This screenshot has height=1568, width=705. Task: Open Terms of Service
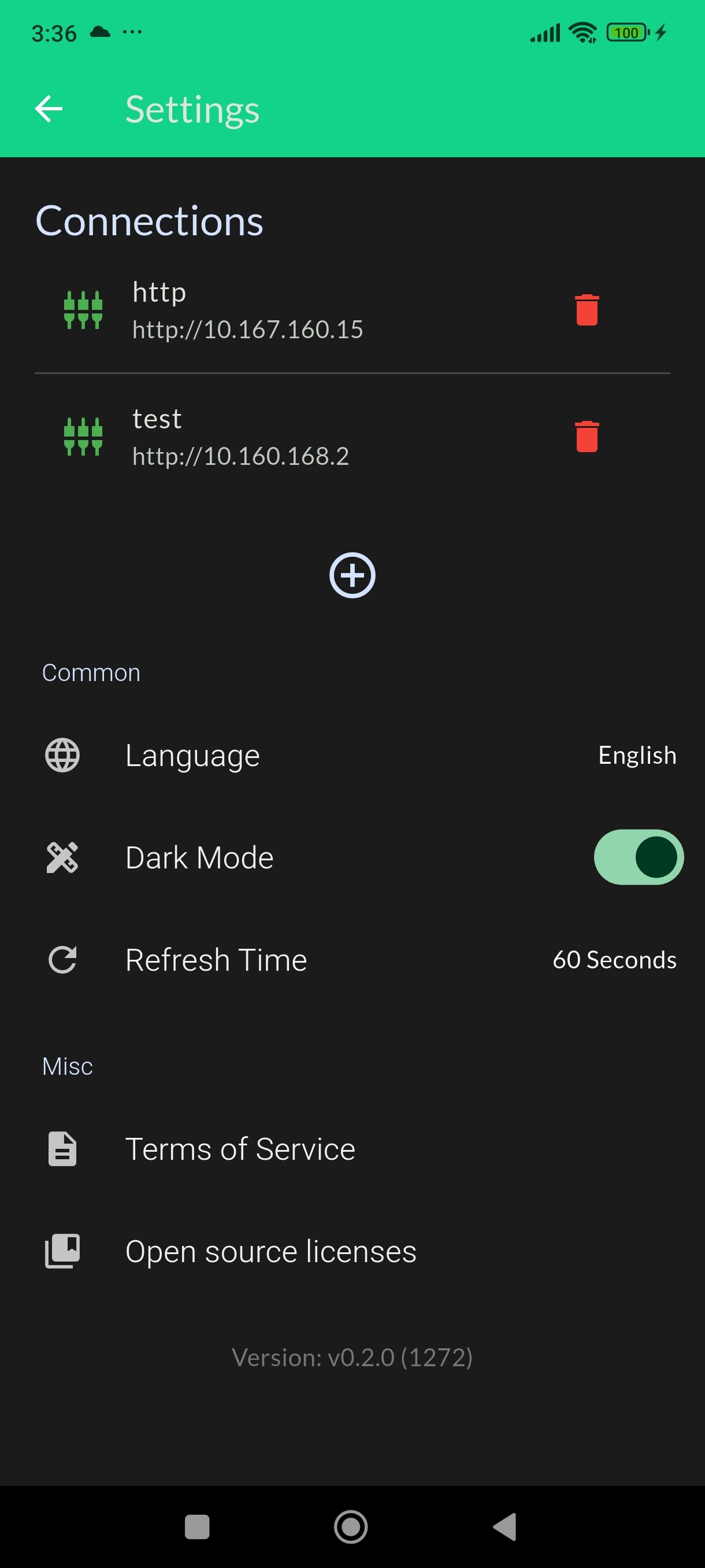pyautogui.click(x=240, y=1149)
